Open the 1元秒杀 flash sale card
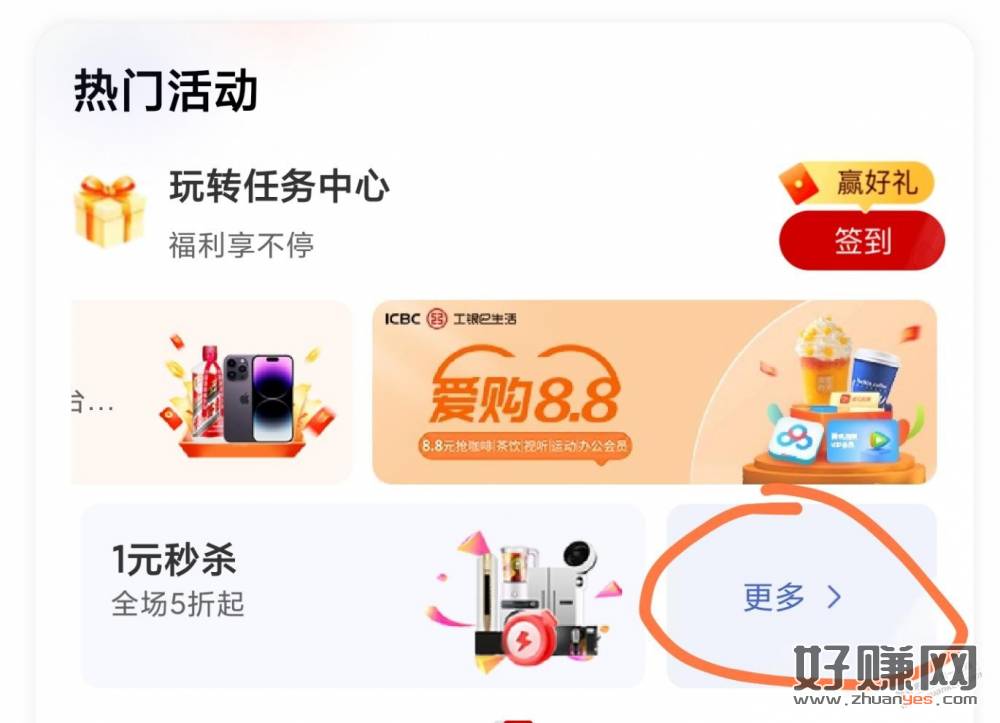Screen dimensions: 1000x723 click(x=362, y=595)
